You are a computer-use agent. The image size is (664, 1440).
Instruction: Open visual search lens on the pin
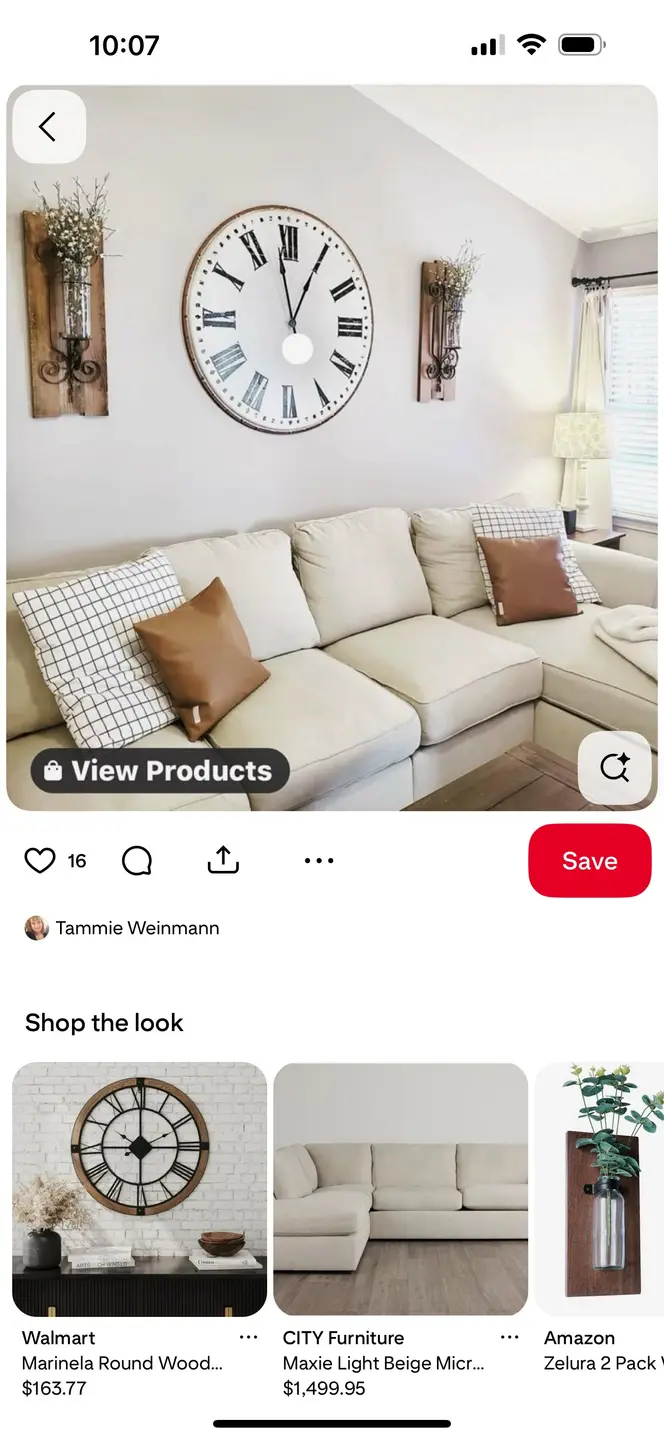click(x=614, y=768)
